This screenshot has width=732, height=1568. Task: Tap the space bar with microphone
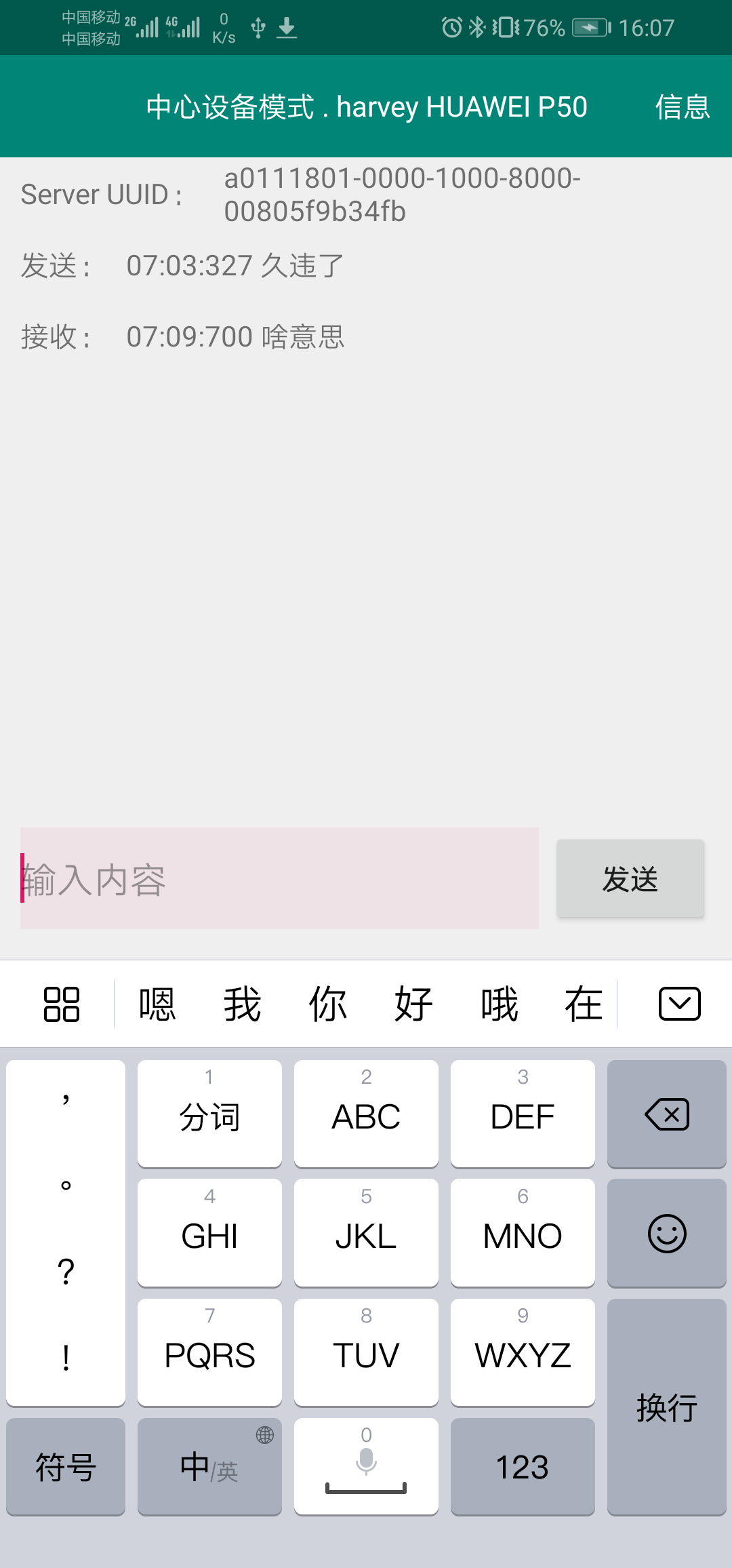[x=366, y=1467]
